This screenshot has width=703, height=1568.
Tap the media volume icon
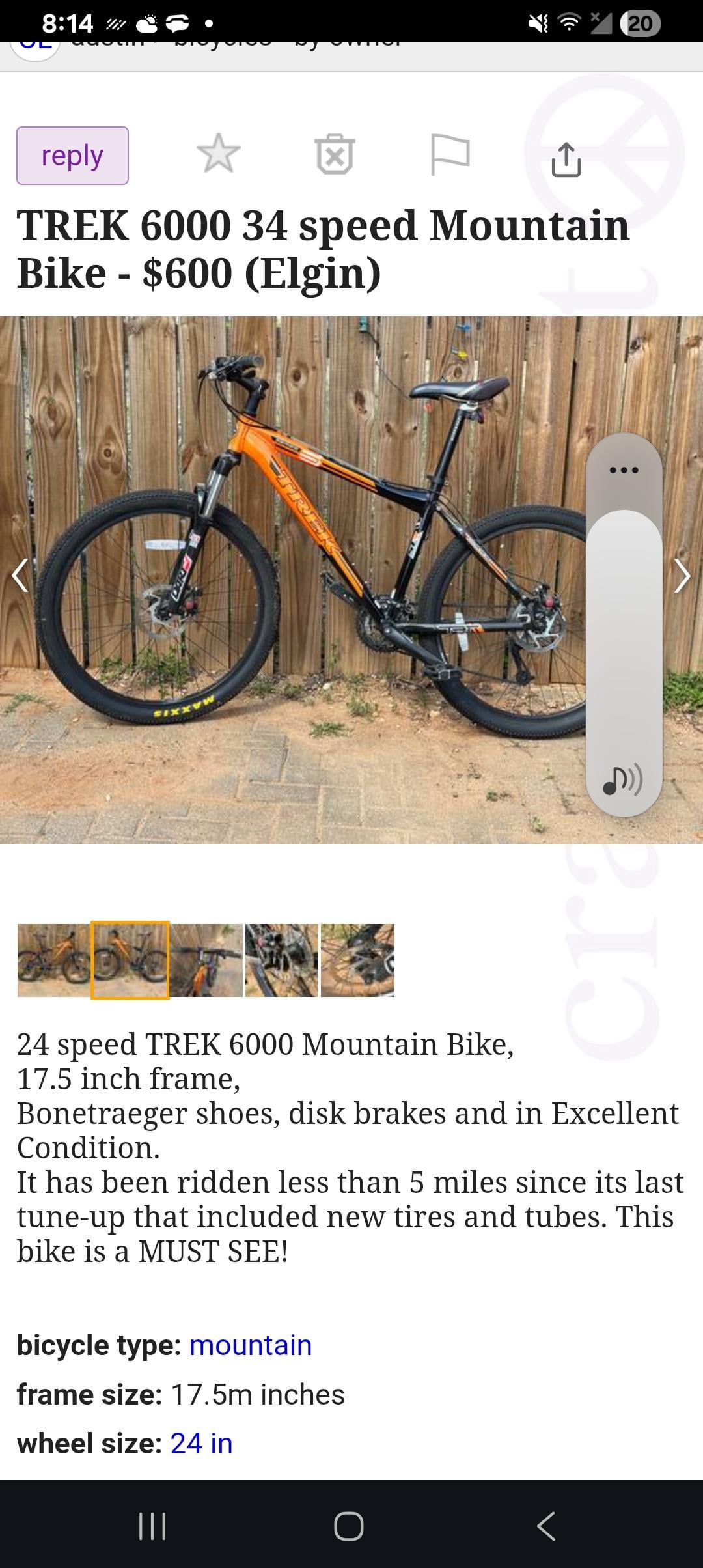(623, 779)
